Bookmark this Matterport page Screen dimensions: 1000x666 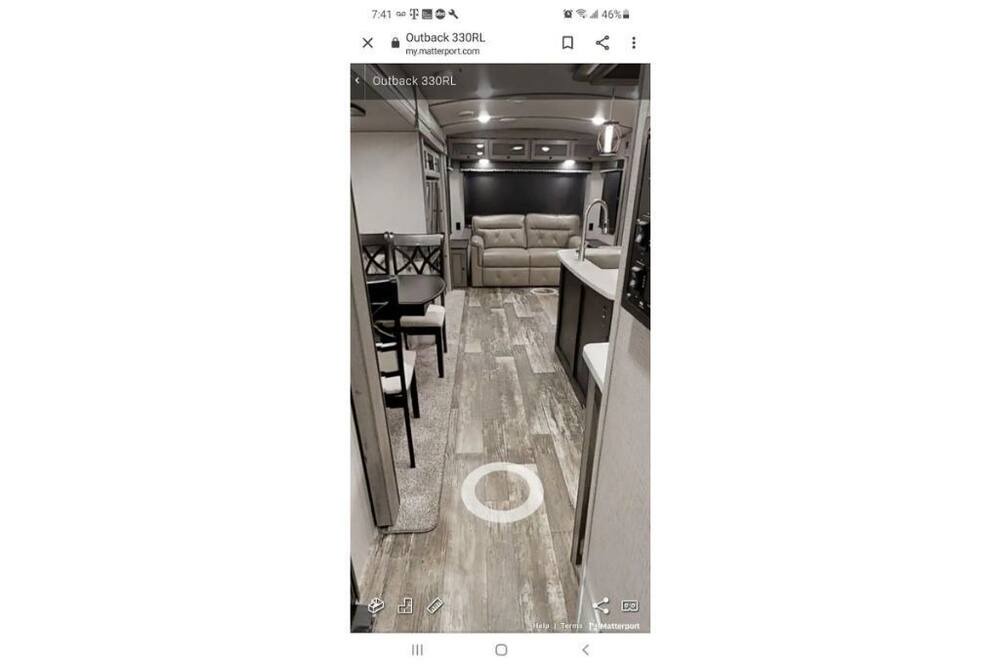pyautogui.click(x=568, y=43)
